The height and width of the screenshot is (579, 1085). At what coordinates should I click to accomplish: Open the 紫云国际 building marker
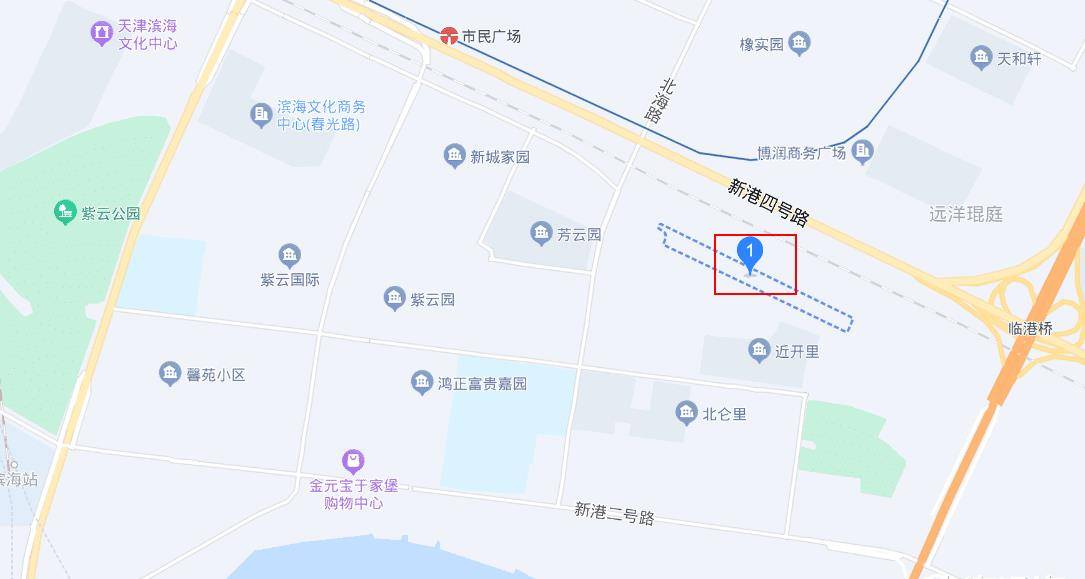tap(290, 255)
